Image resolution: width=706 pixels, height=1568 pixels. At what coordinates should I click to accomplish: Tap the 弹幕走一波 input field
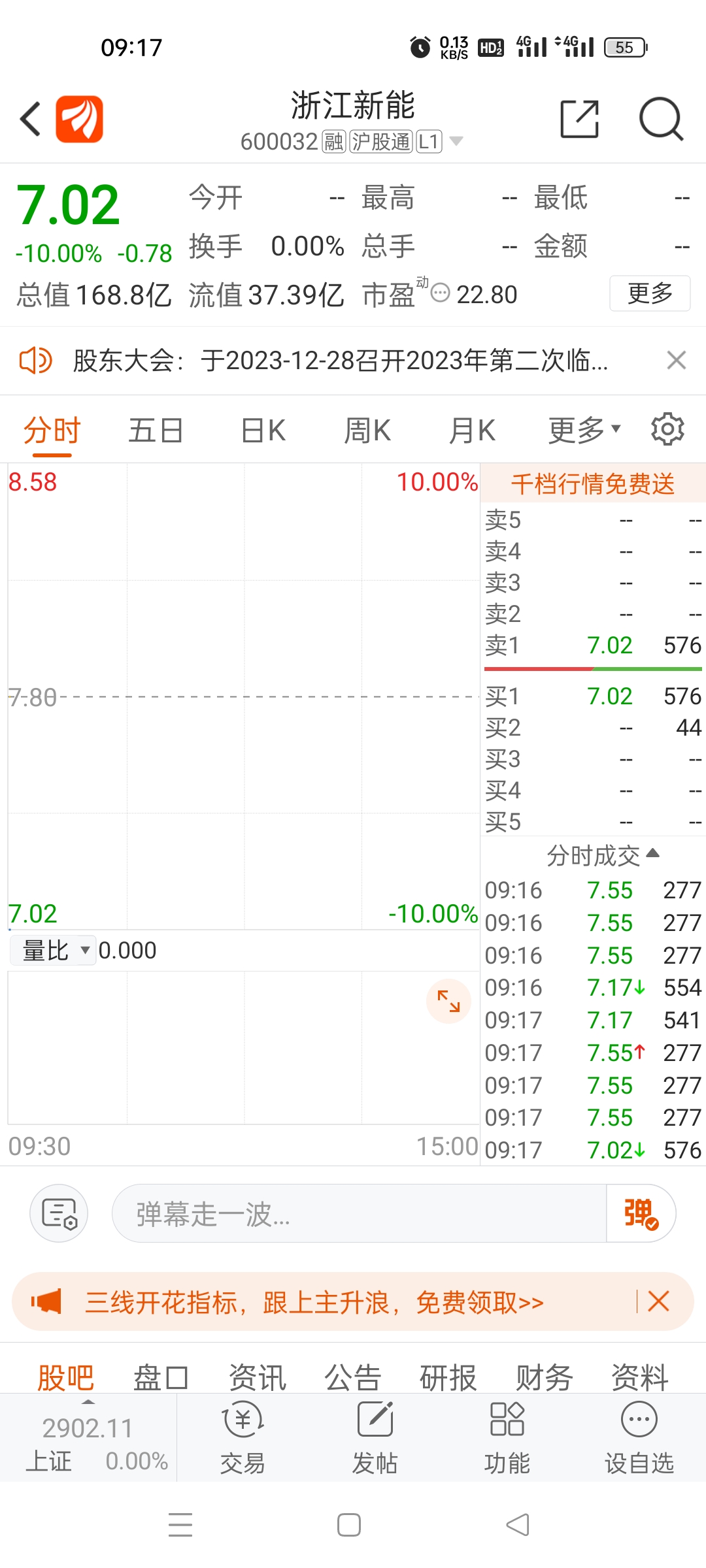pyautogui.click(x=359, y=1214)
